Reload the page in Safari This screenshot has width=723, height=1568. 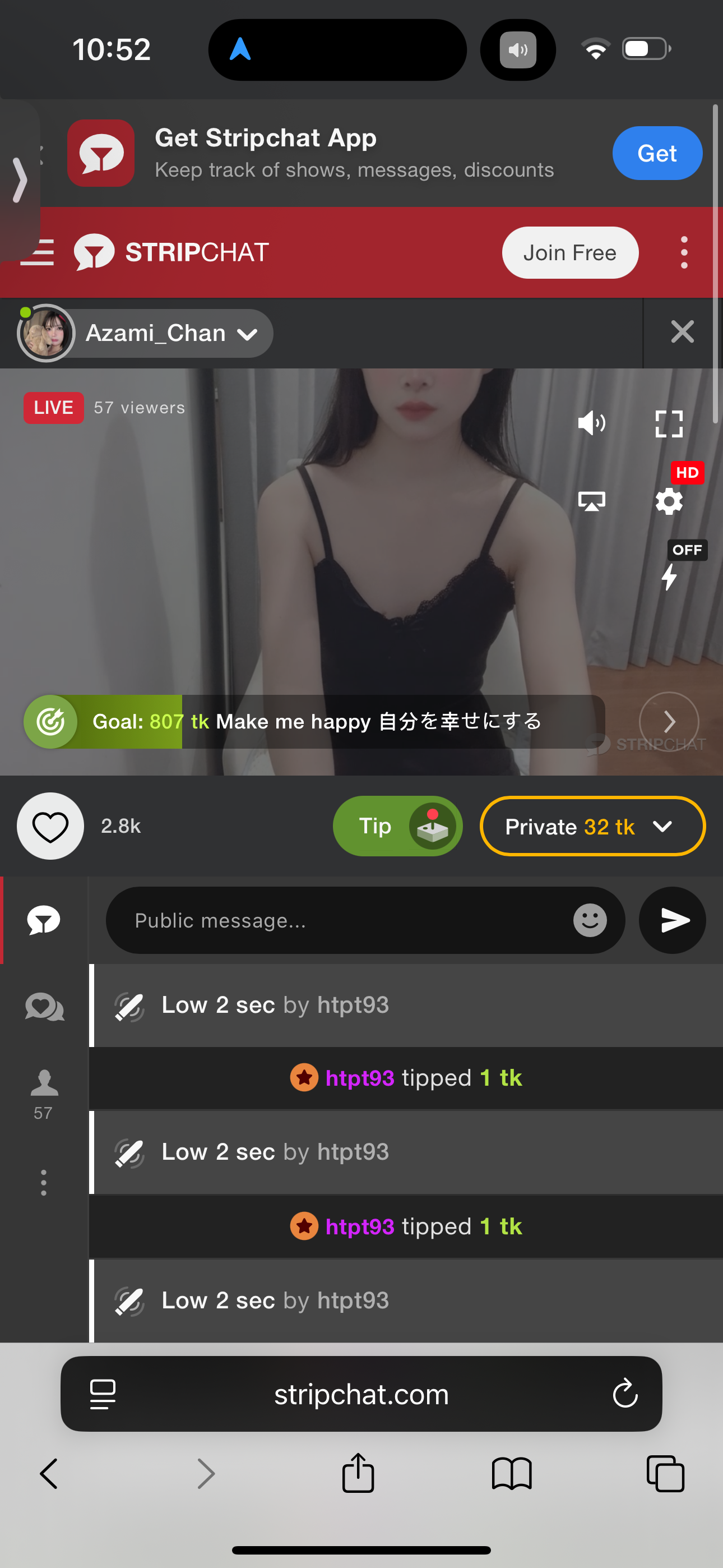624,1393
